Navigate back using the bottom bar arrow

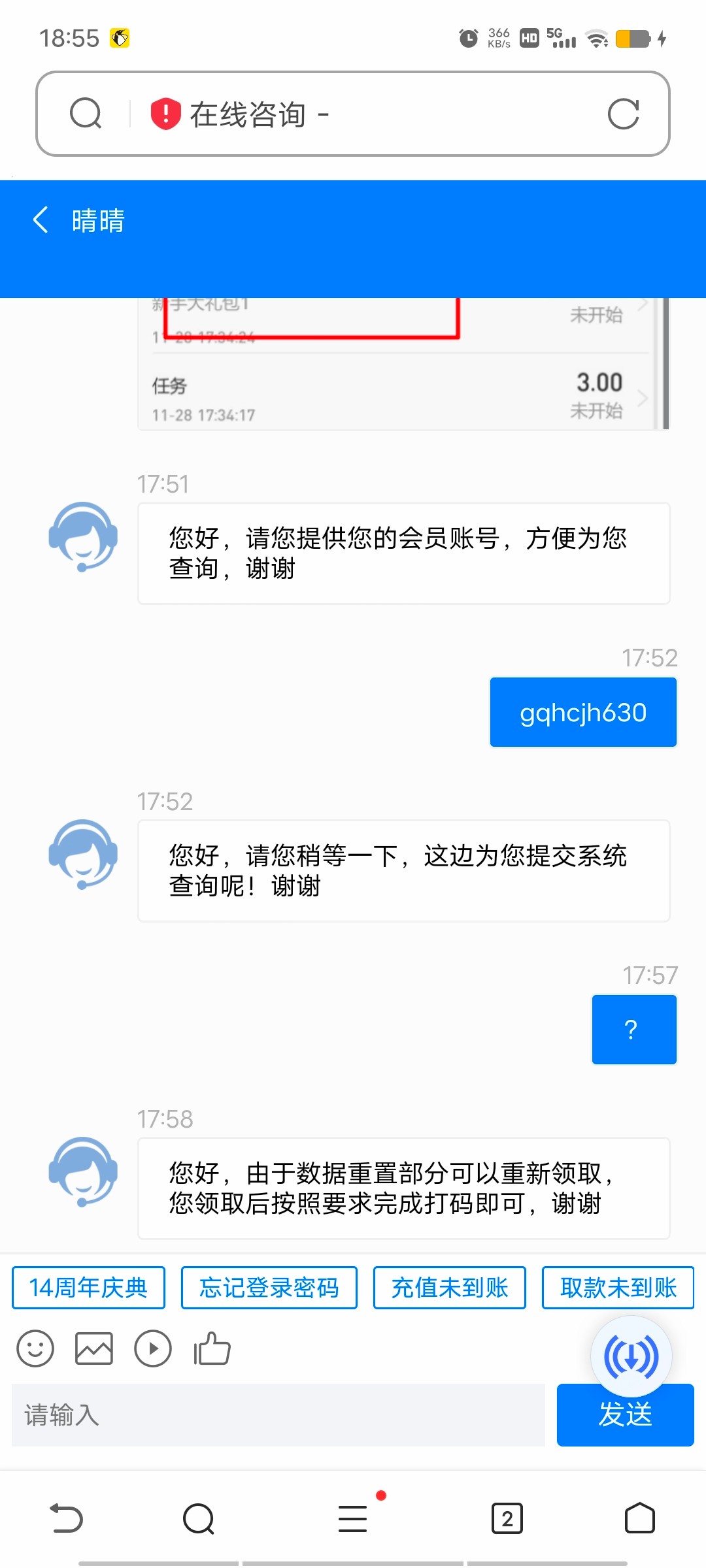coord(67,1518)
